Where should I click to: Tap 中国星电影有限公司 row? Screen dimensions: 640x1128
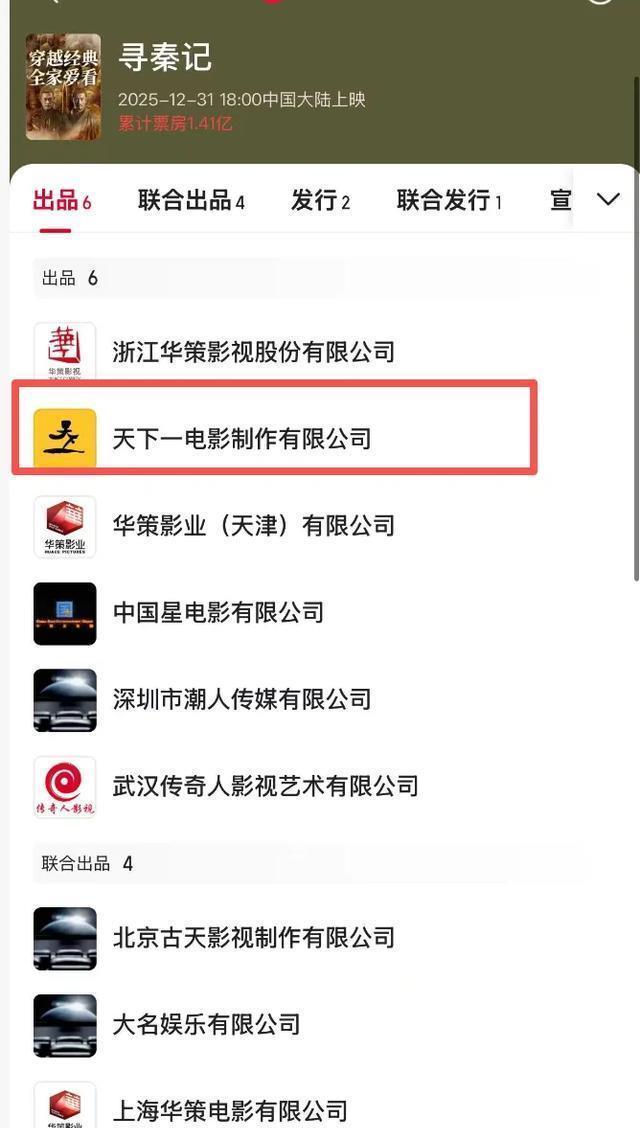(x=218, y=612)
